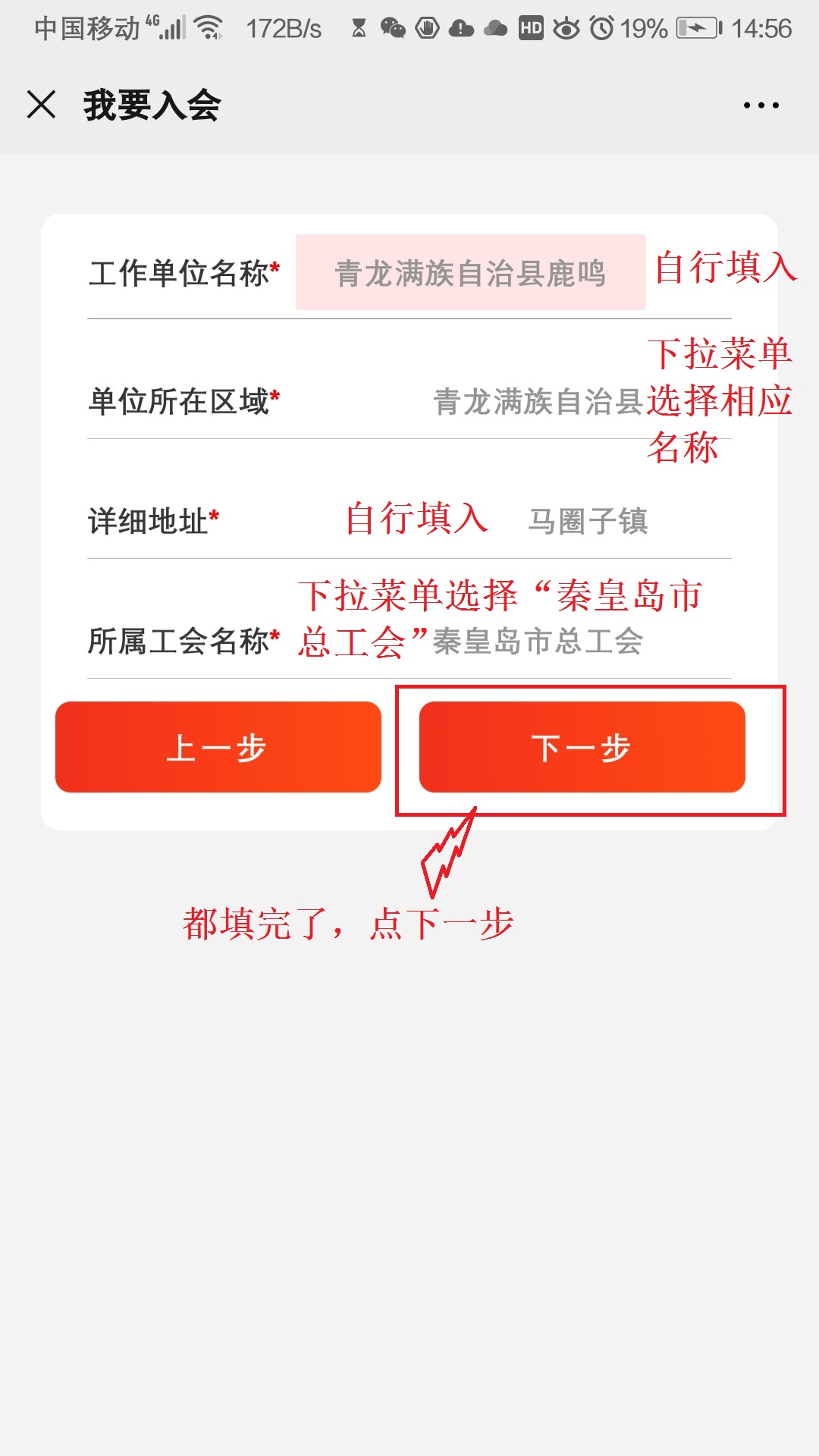Close the 我要入会 page
Viewport: 819px width, 1456px height.
(x=42, y=105)
